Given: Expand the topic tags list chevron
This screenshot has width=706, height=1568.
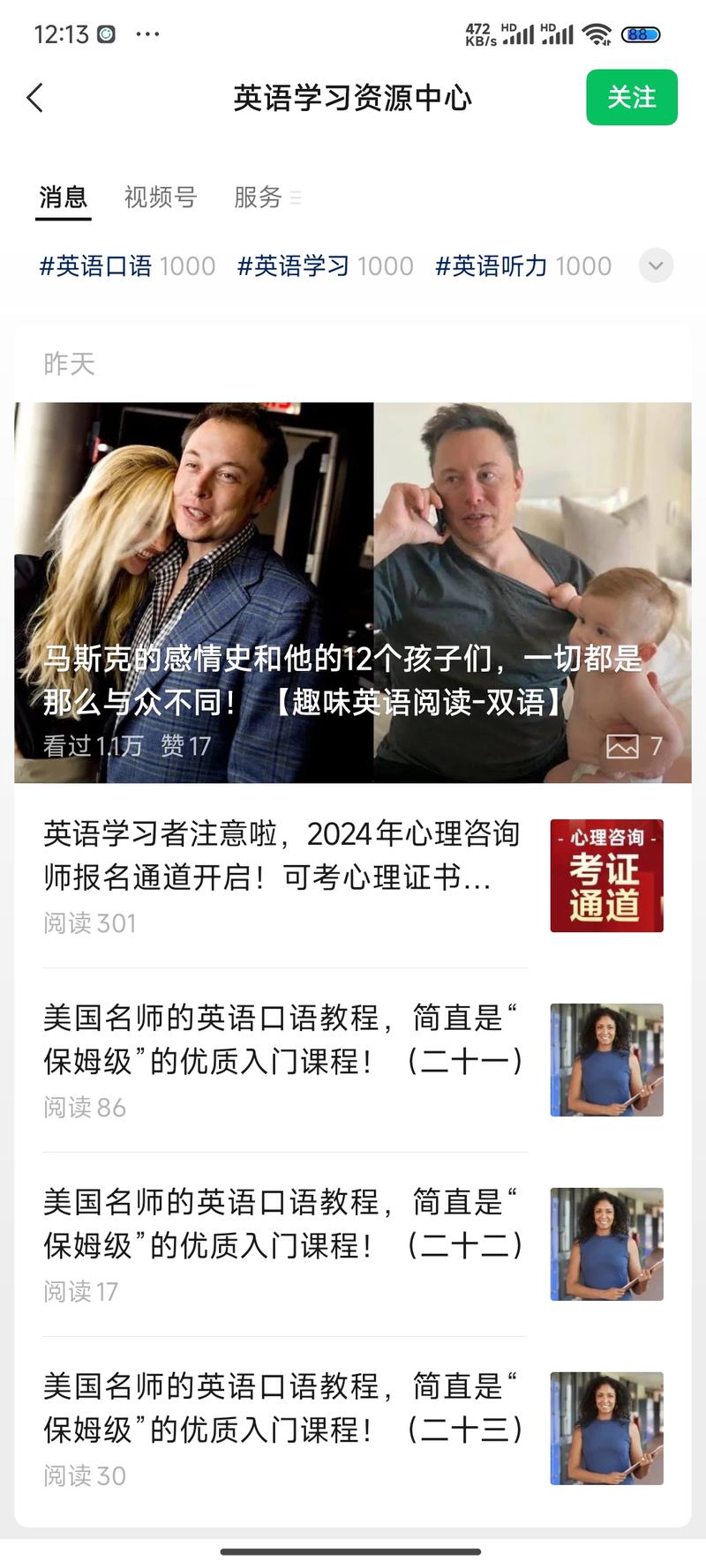Looking at the screenshot, I should [x=656, y=265].
